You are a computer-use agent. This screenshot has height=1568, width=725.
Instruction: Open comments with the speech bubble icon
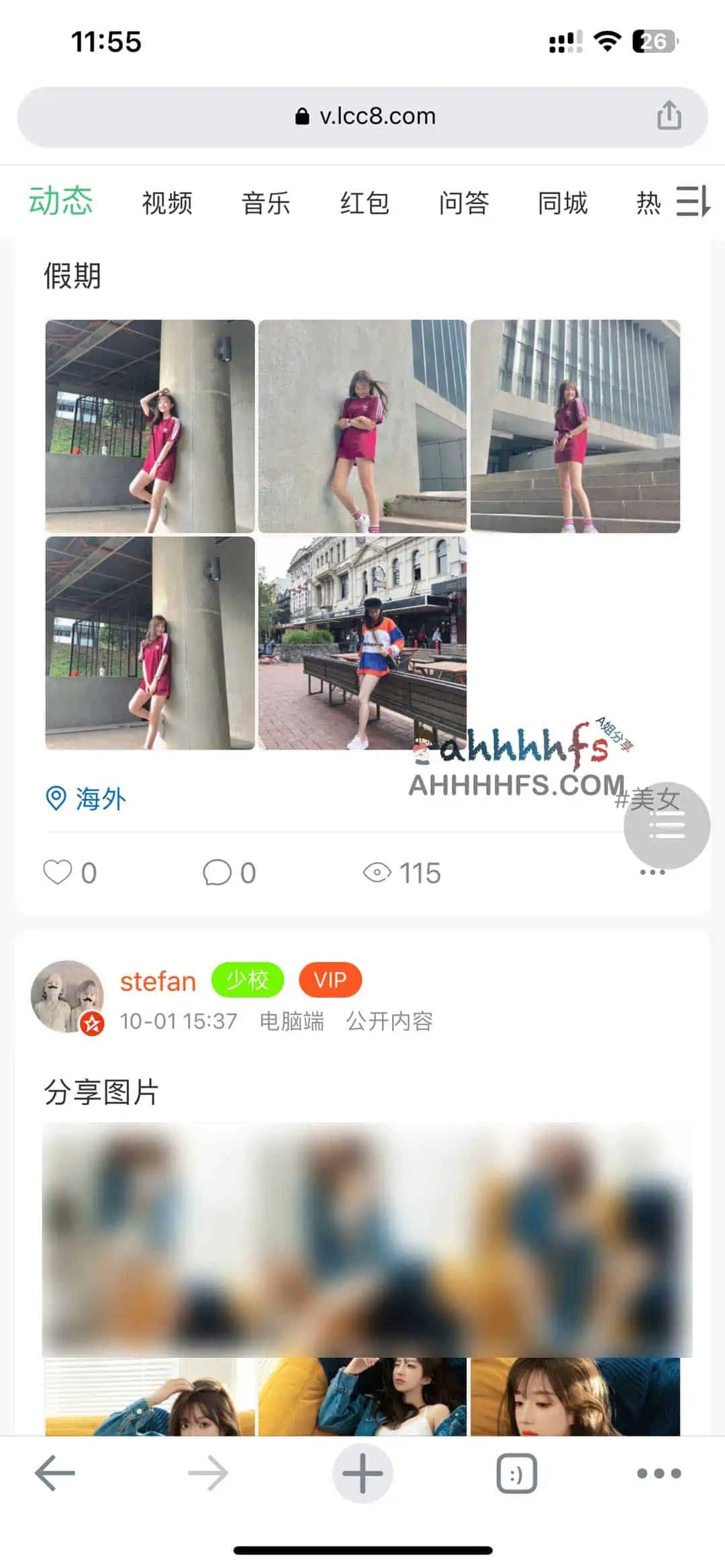tap(217, 873)
